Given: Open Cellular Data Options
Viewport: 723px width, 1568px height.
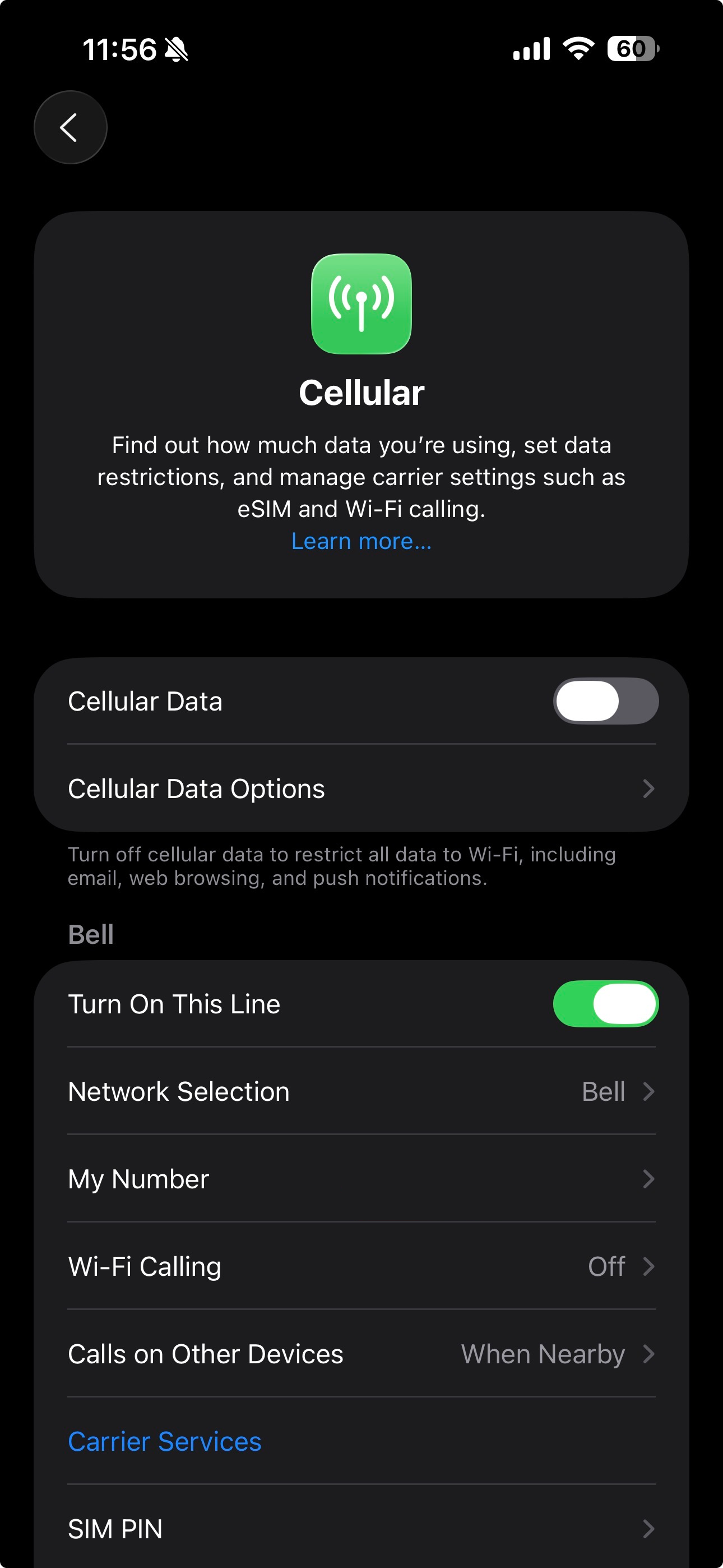Looking at the screenshot, I should click(x=361, y=789).
